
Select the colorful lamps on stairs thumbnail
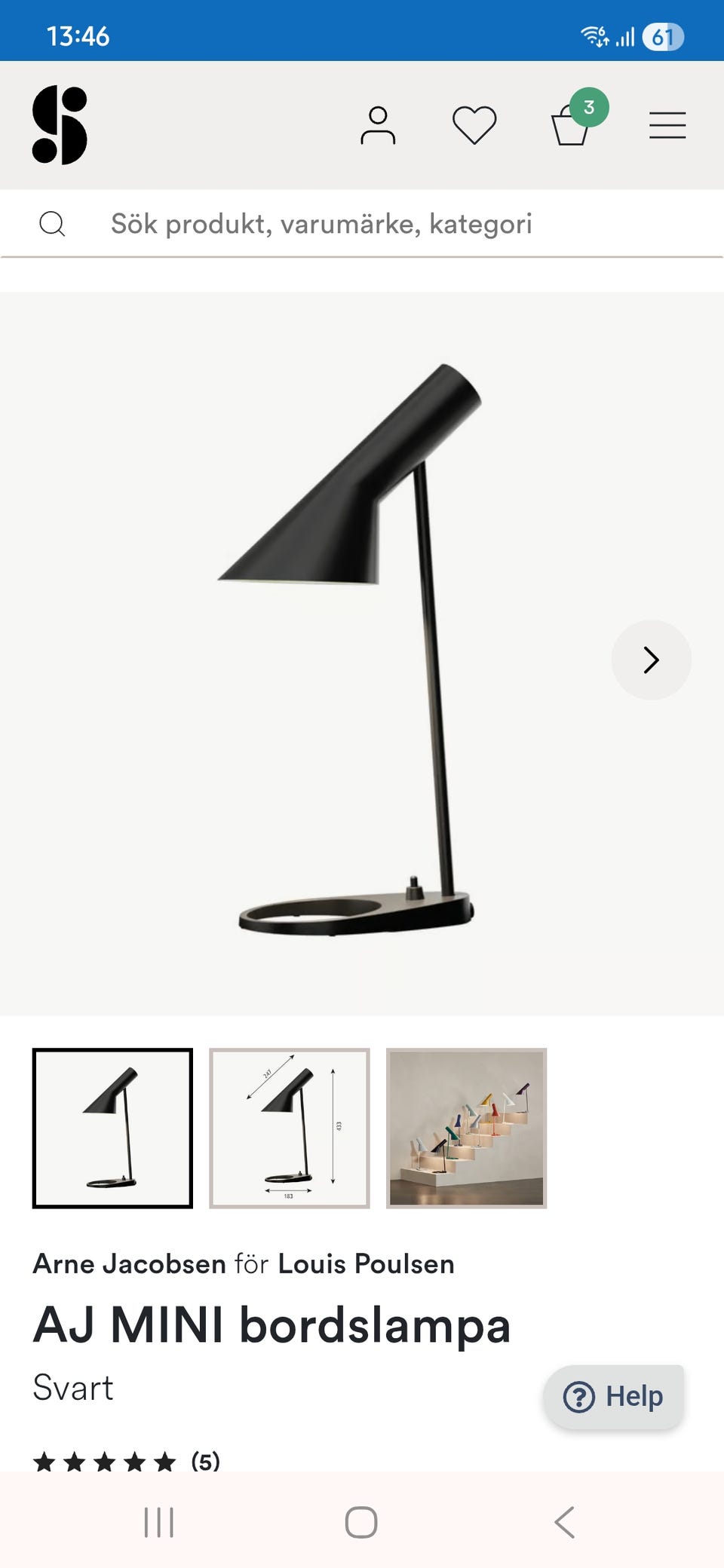[466, 1128]
